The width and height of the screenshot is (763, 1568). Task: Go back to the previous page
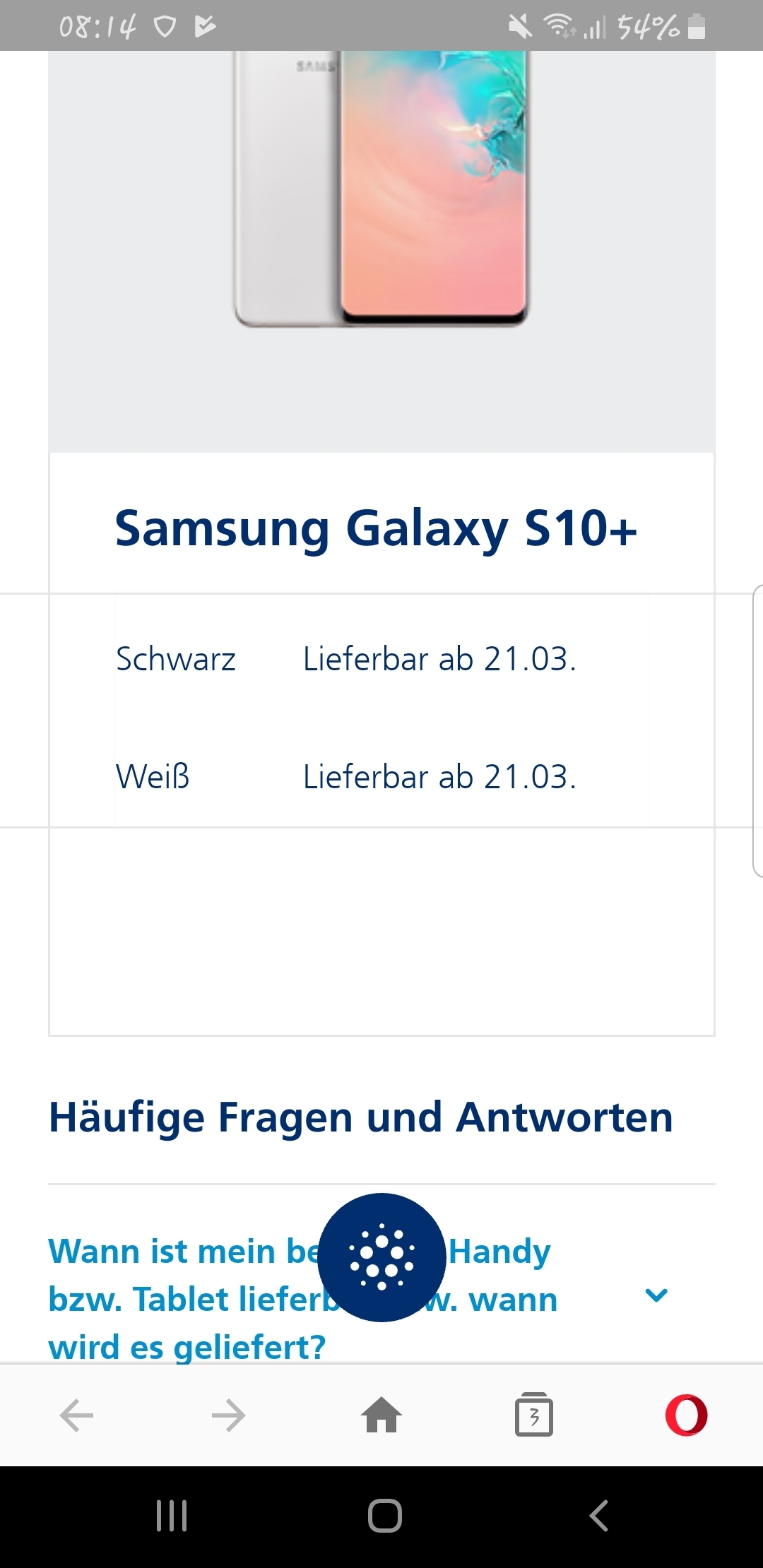pos(76,1415)
